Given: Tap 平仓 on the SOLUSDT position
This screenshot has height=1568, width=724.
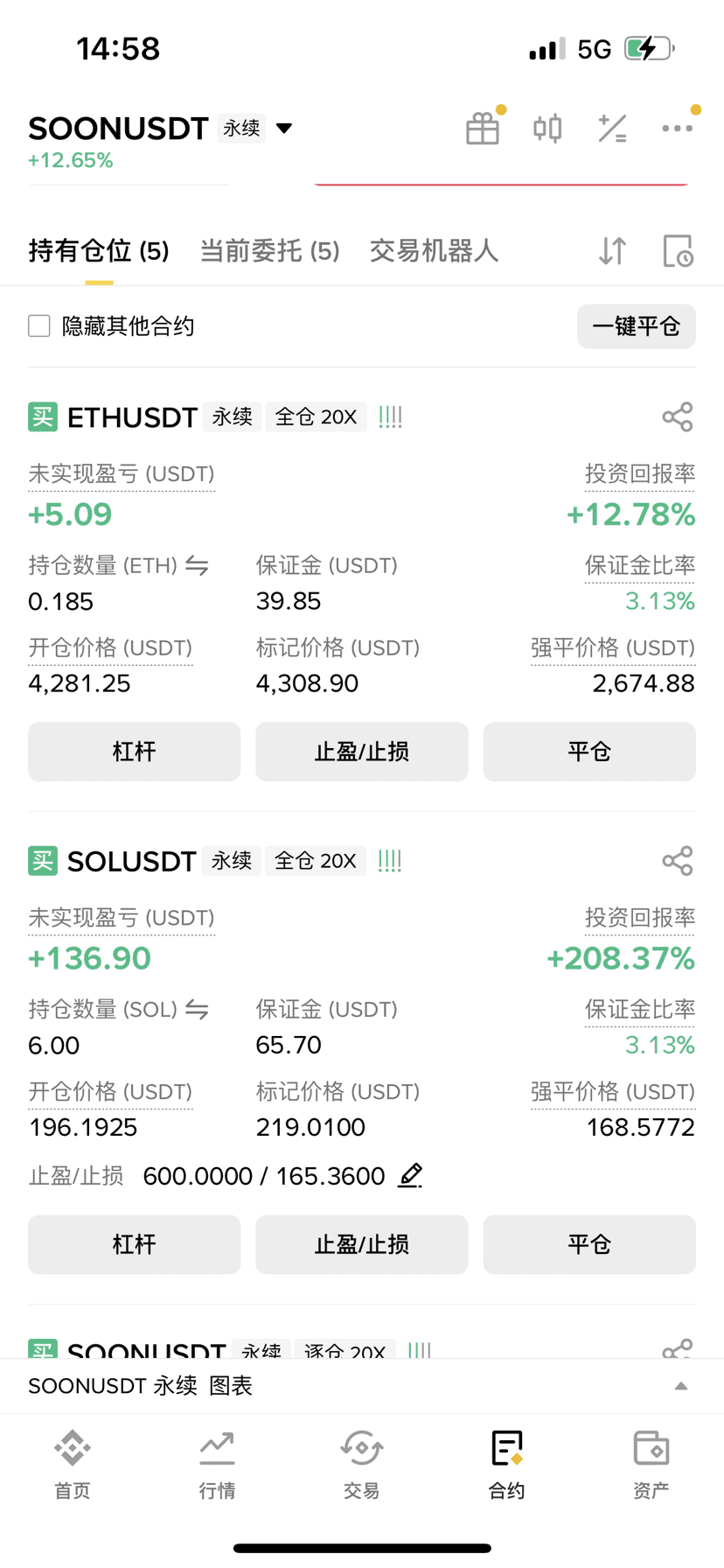Looking at the screenshot, I should [x=589, y=1244].
